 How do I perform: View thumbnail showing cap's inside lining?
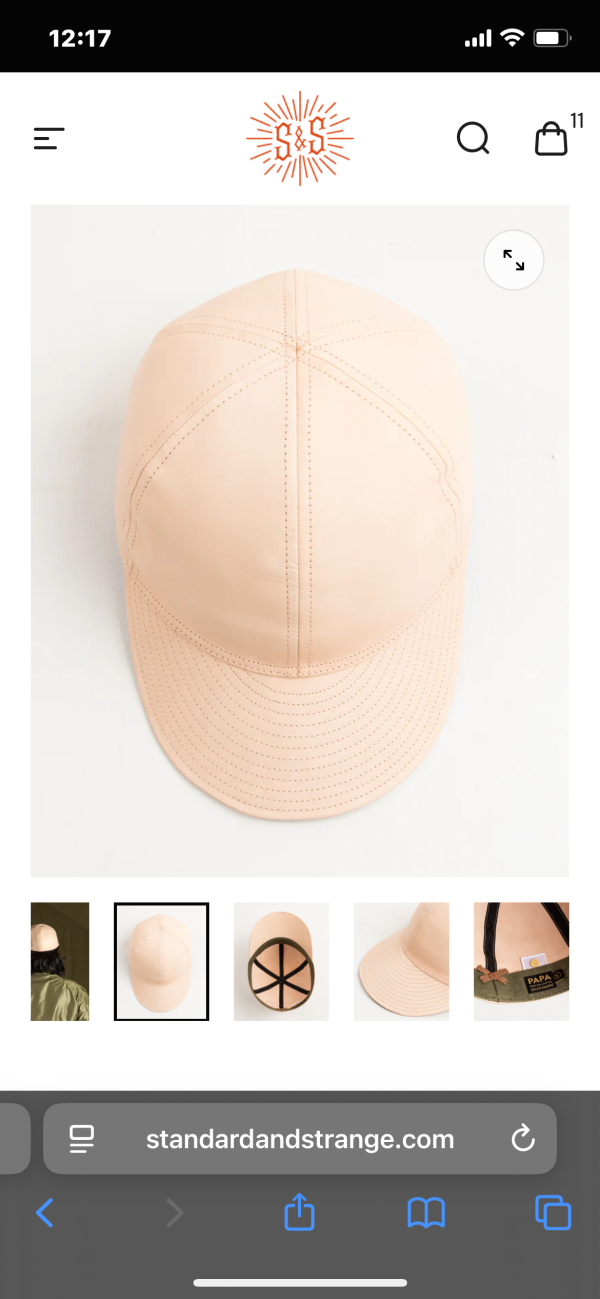click(x=281, y=961)
